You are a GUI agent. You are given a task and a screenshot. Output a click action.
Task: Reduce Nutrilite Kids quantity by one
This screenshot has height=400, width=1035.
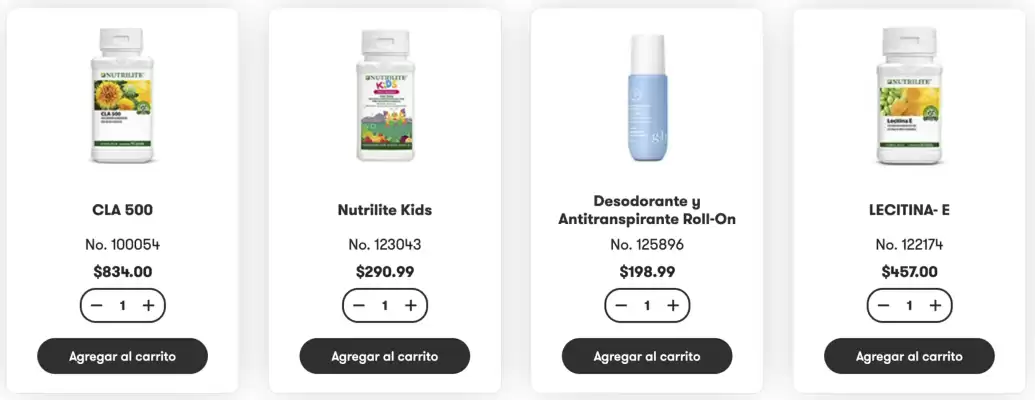click(359, 306)
